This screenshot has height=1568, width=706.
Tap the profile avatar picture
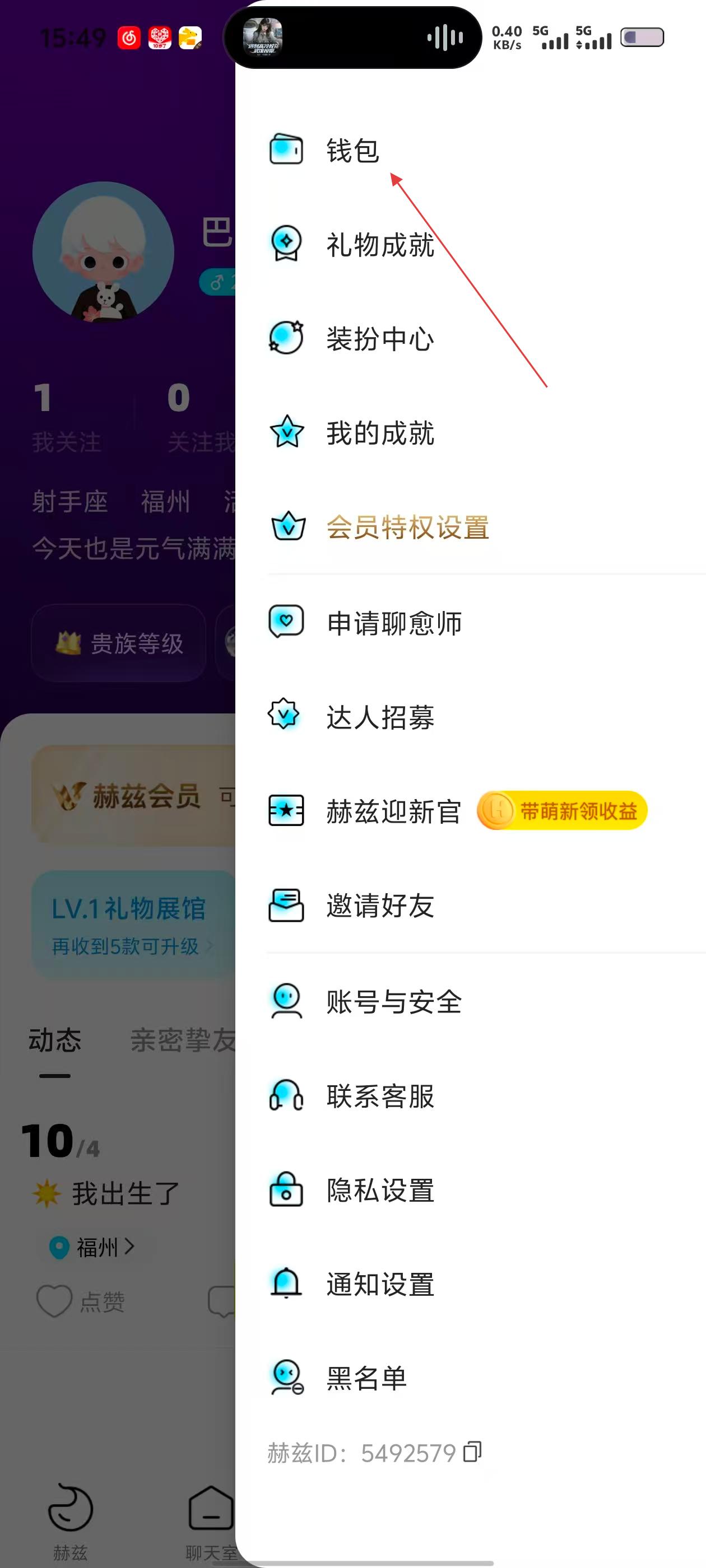pos(104,253)
